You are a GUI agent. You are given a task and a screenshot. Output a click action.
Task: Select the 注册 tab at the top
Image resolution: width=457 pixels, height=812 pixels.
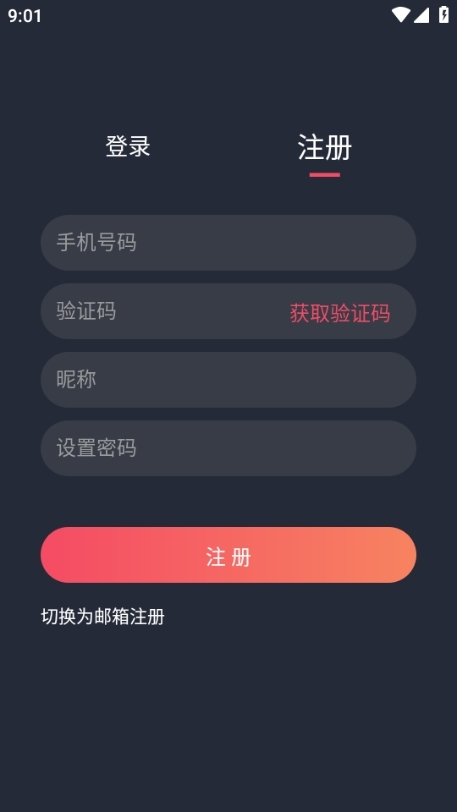point(325,148)
